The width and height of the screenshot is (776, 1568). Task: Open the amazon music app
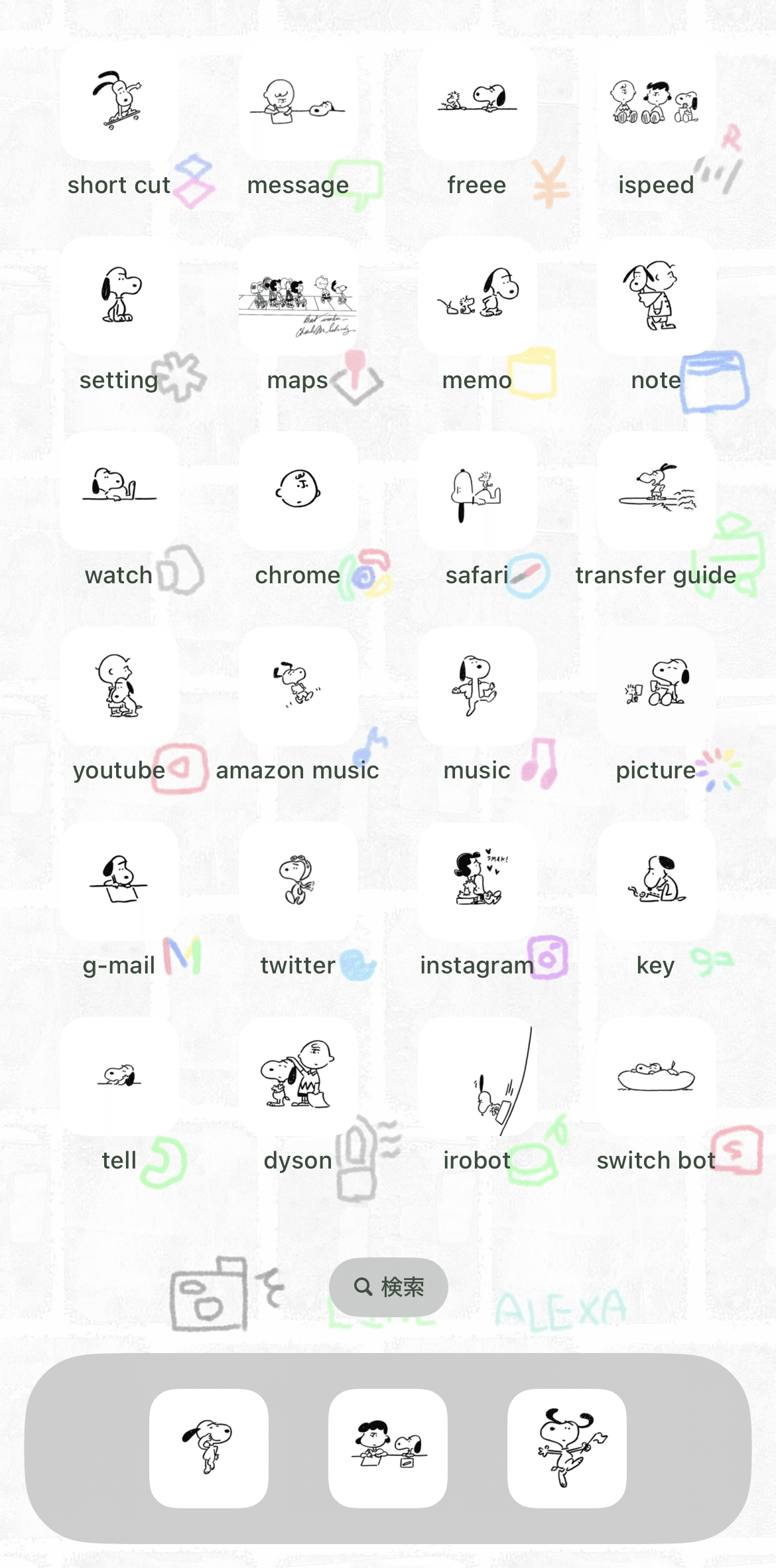(298, 686)
